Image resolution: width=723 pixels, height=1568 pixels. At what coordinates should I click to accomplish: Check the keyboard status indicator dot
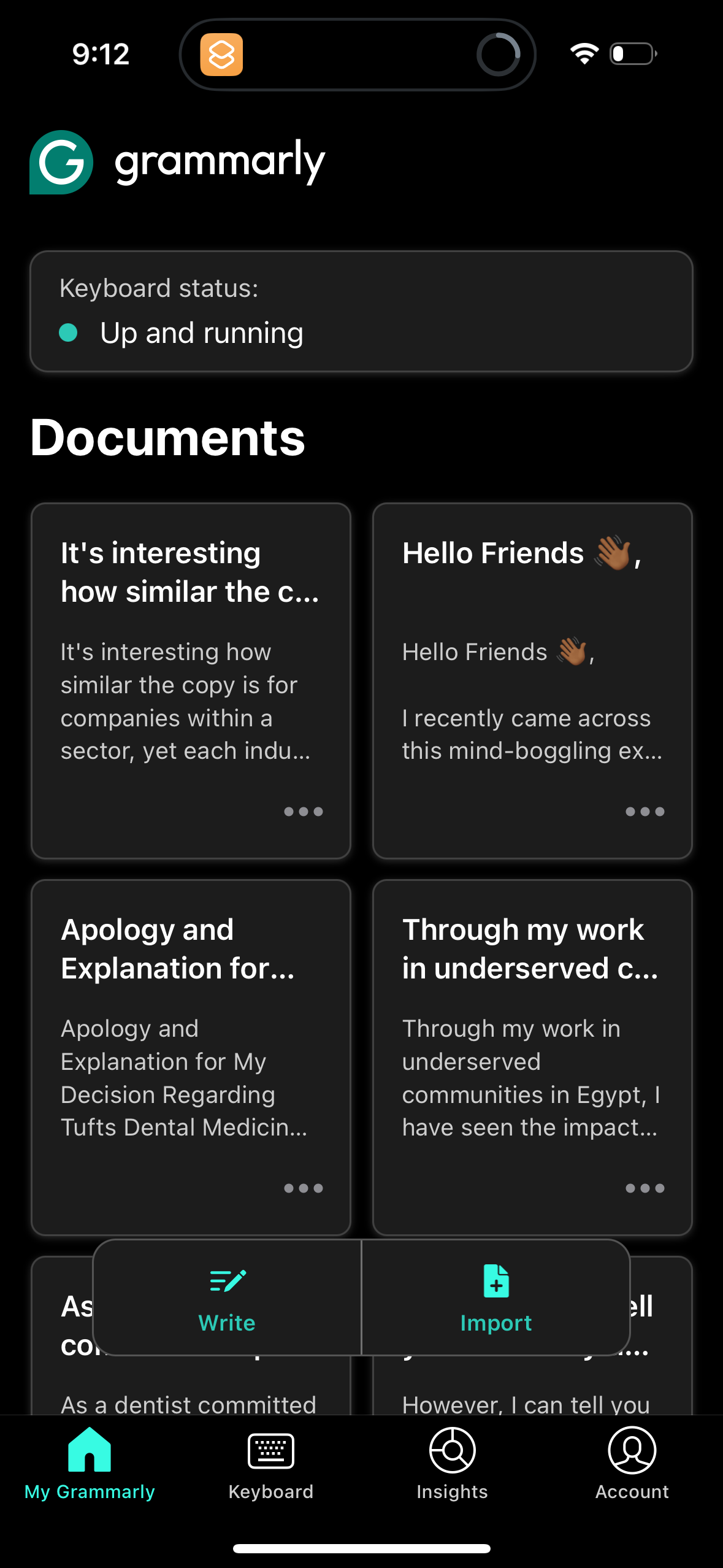pos(69,332)
